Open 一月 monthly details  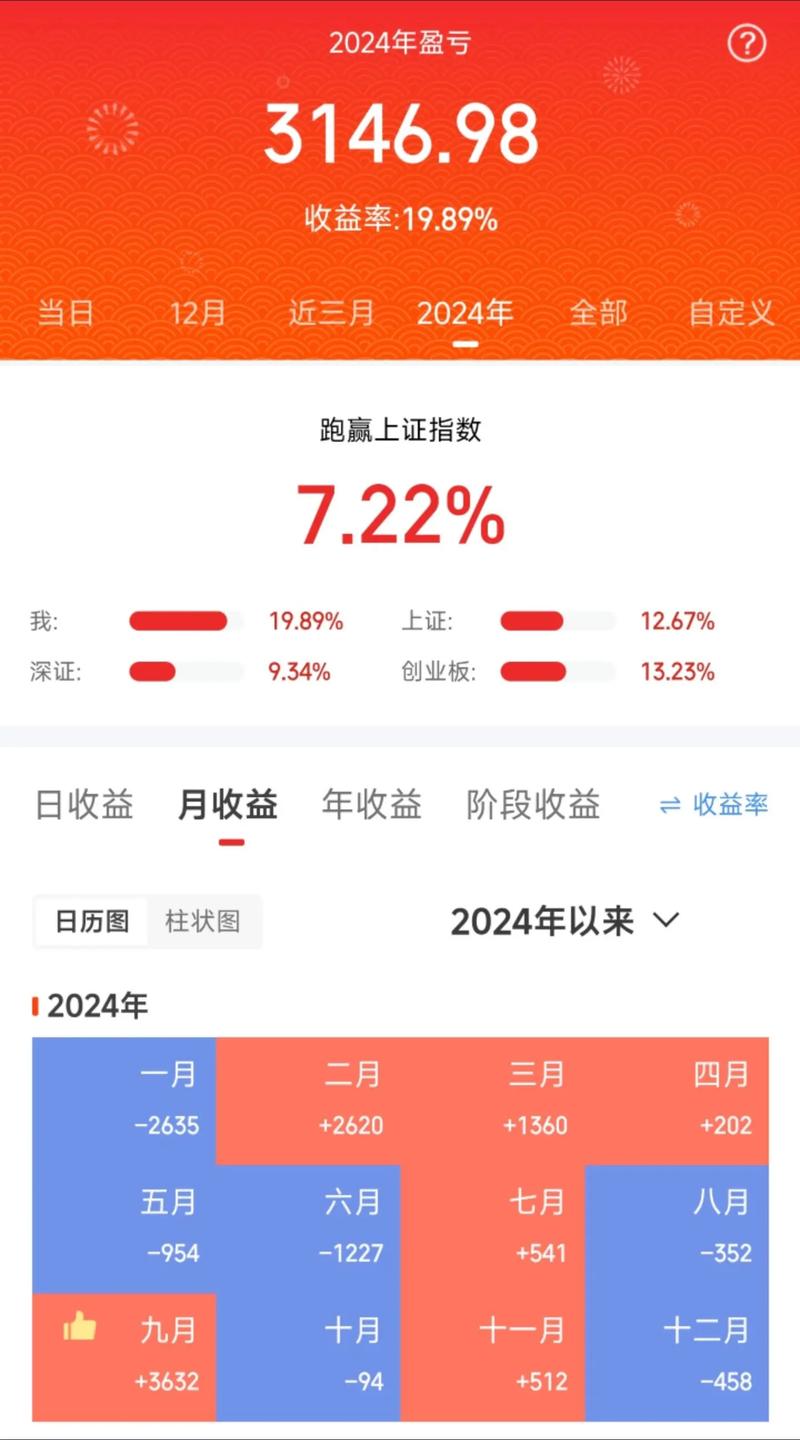tap(124, 1100)
